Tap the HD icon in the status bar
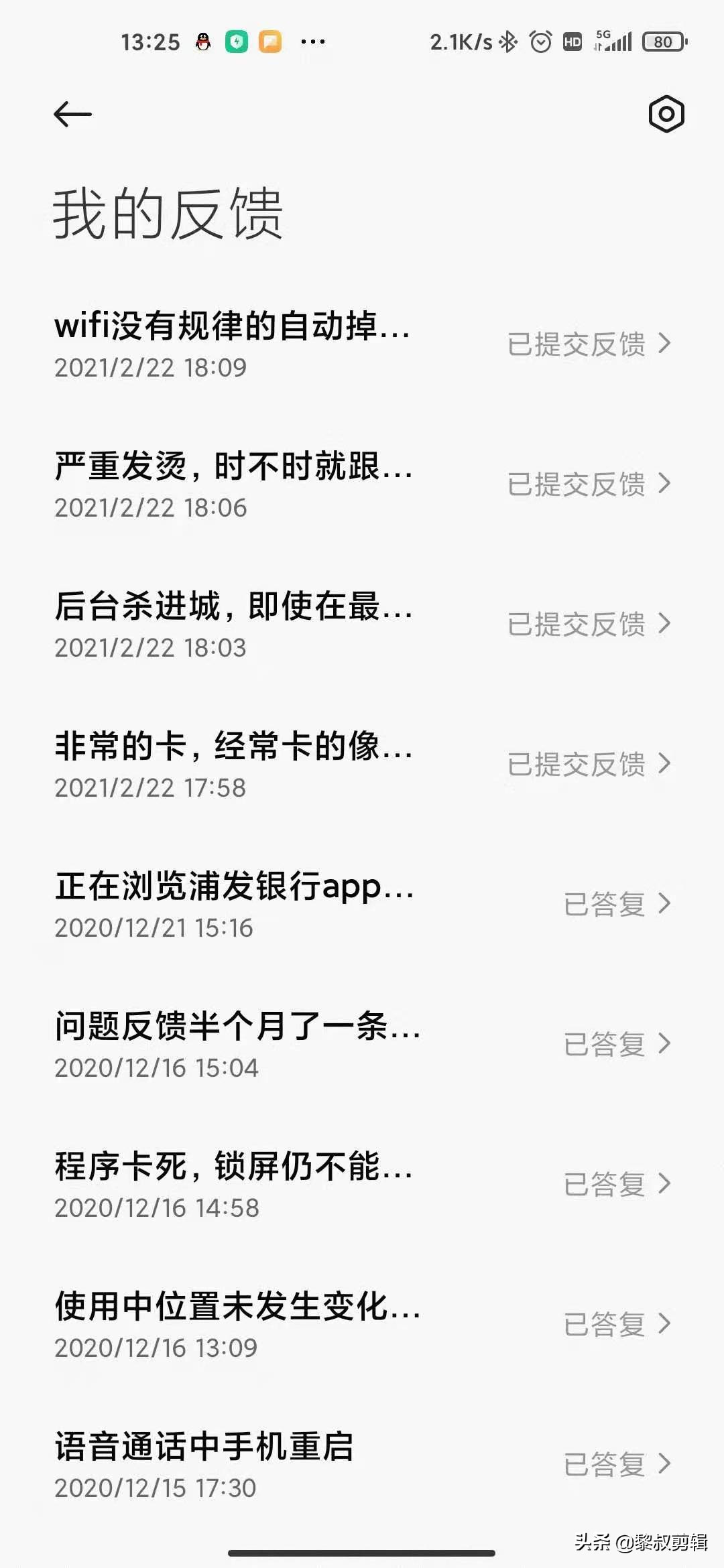Screen dimensions: 724x1568 (573, 42)
